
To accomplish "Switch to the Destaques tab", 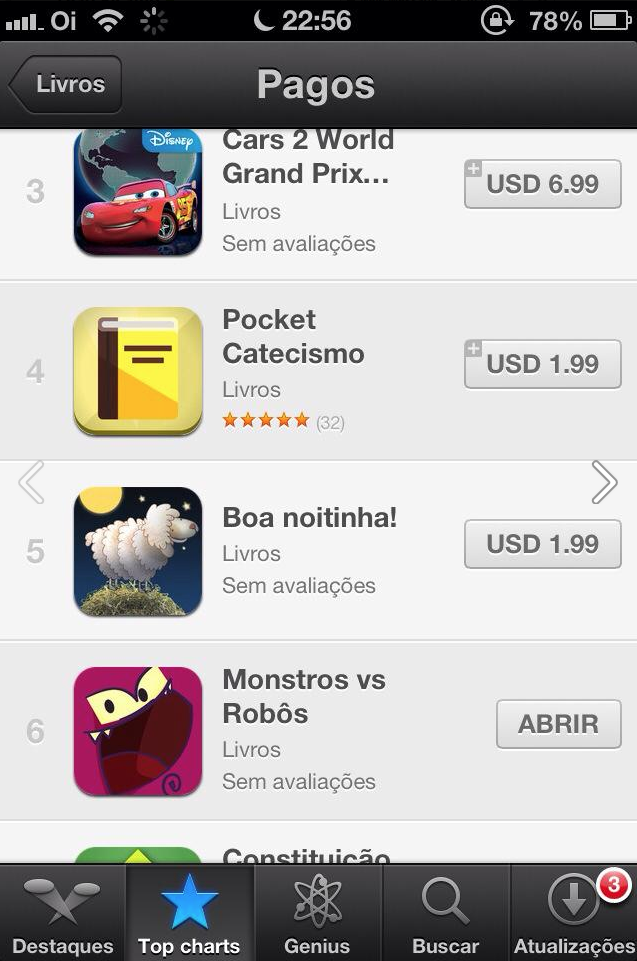I will 63,912.
